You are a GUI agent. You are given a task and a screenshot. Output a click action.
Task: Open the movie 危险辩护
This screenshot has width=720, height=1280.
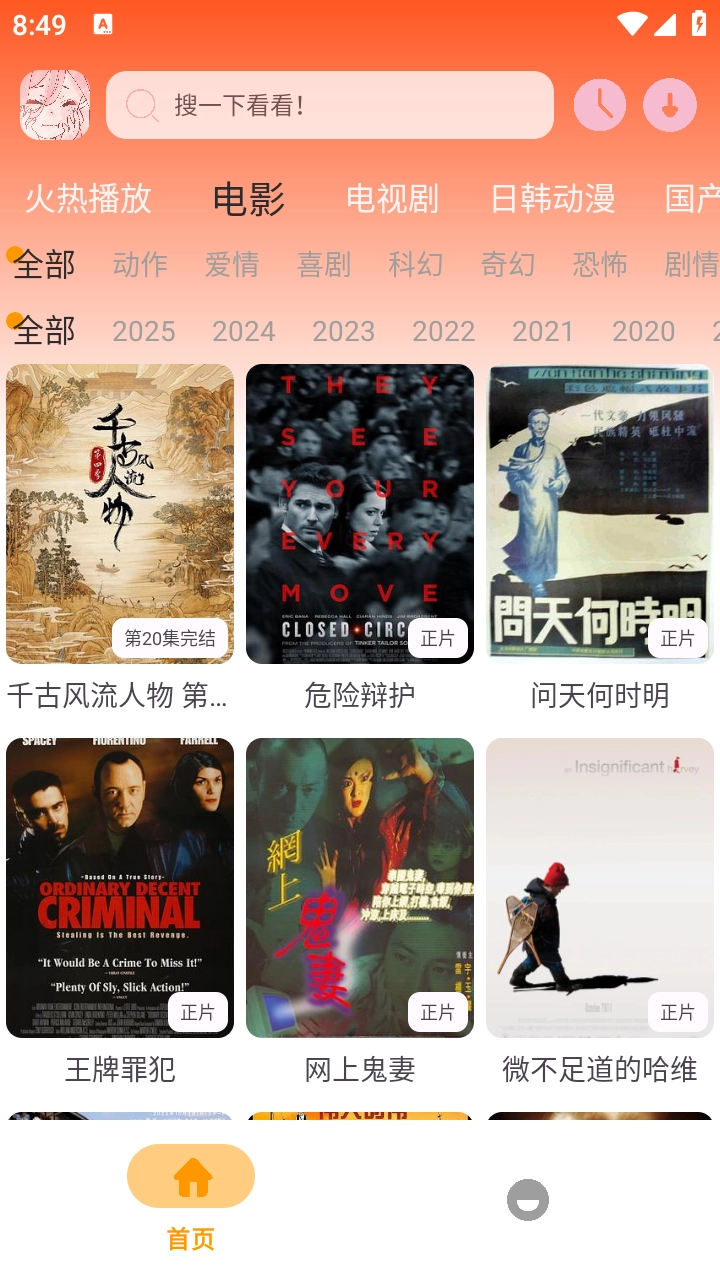[360, 513]
